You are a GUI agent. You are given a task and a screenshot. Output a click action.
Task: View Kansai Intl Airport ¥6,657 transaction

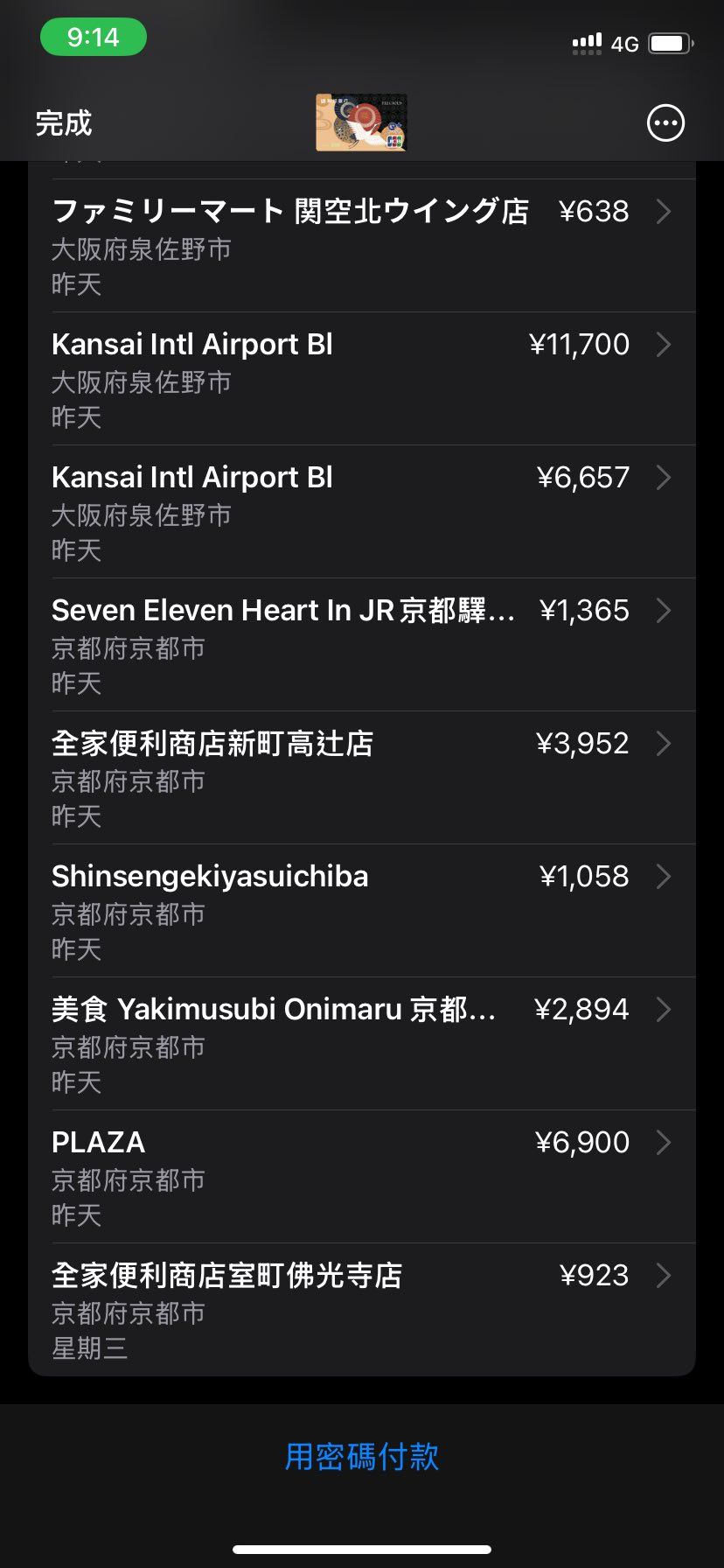coord(361,512)
